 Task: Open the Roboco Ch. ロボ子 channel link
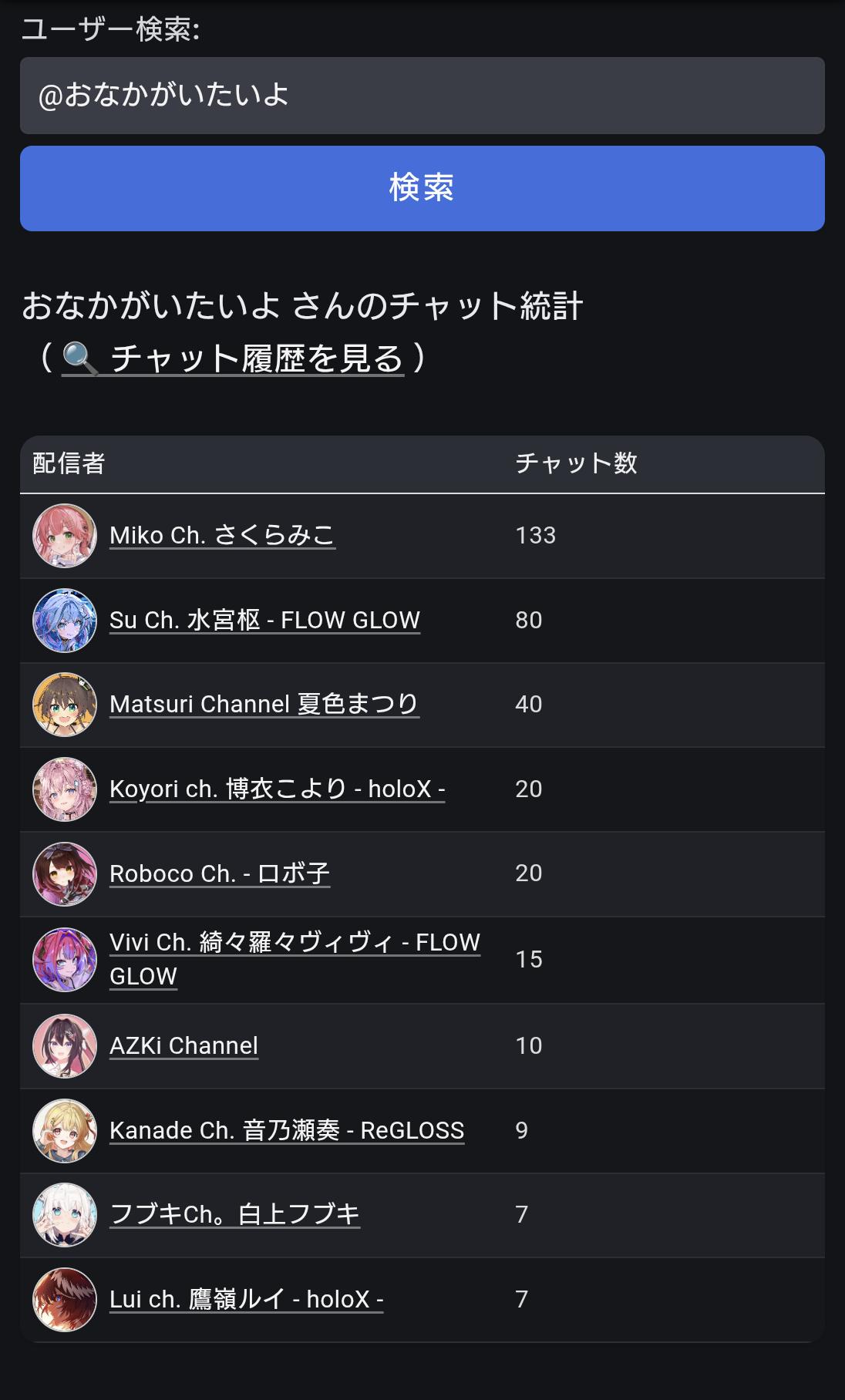click(x=220, y=873)
